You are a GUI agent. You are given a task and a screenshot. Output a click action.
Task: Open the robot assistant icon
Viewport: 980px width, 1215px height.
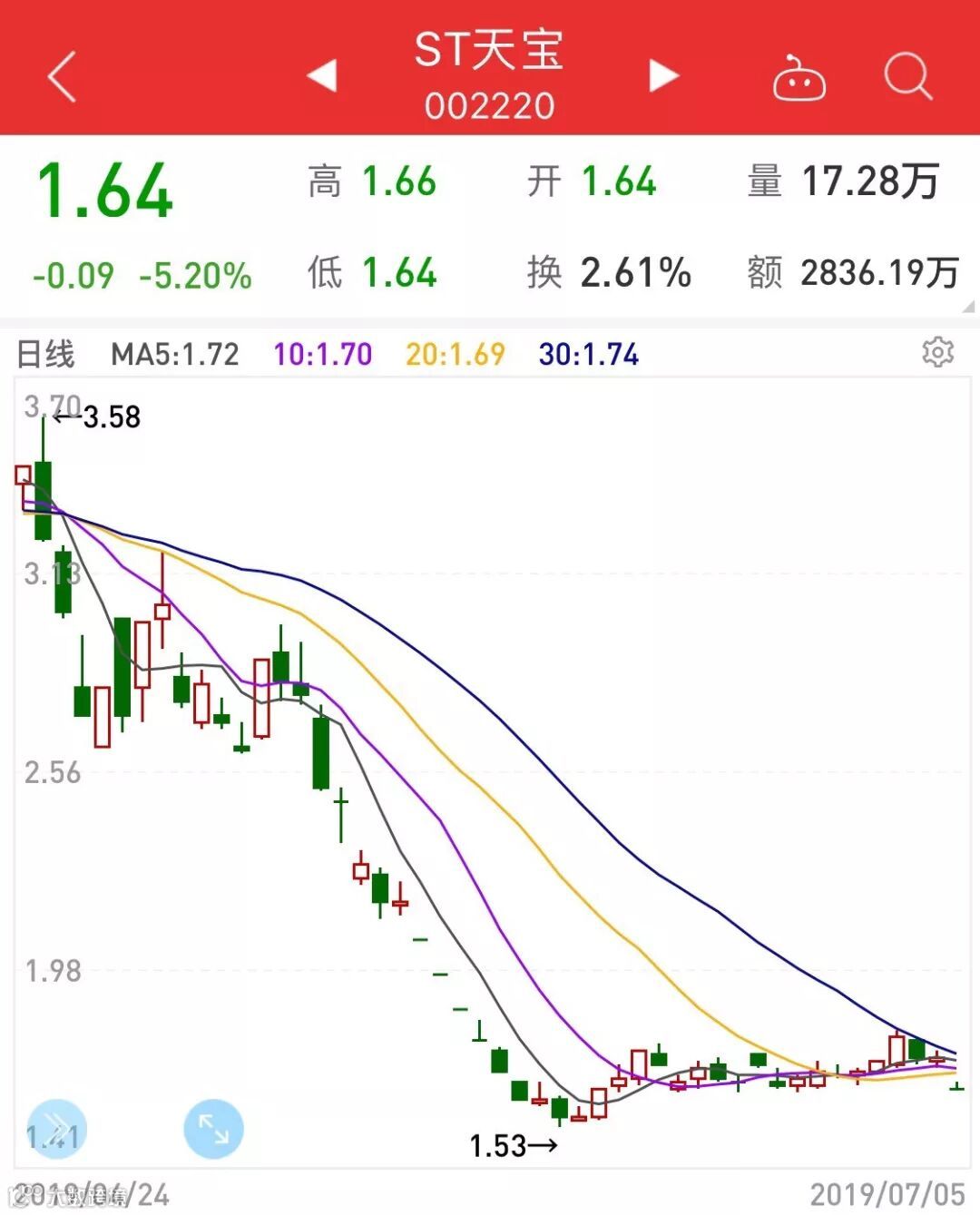[799, 78]
